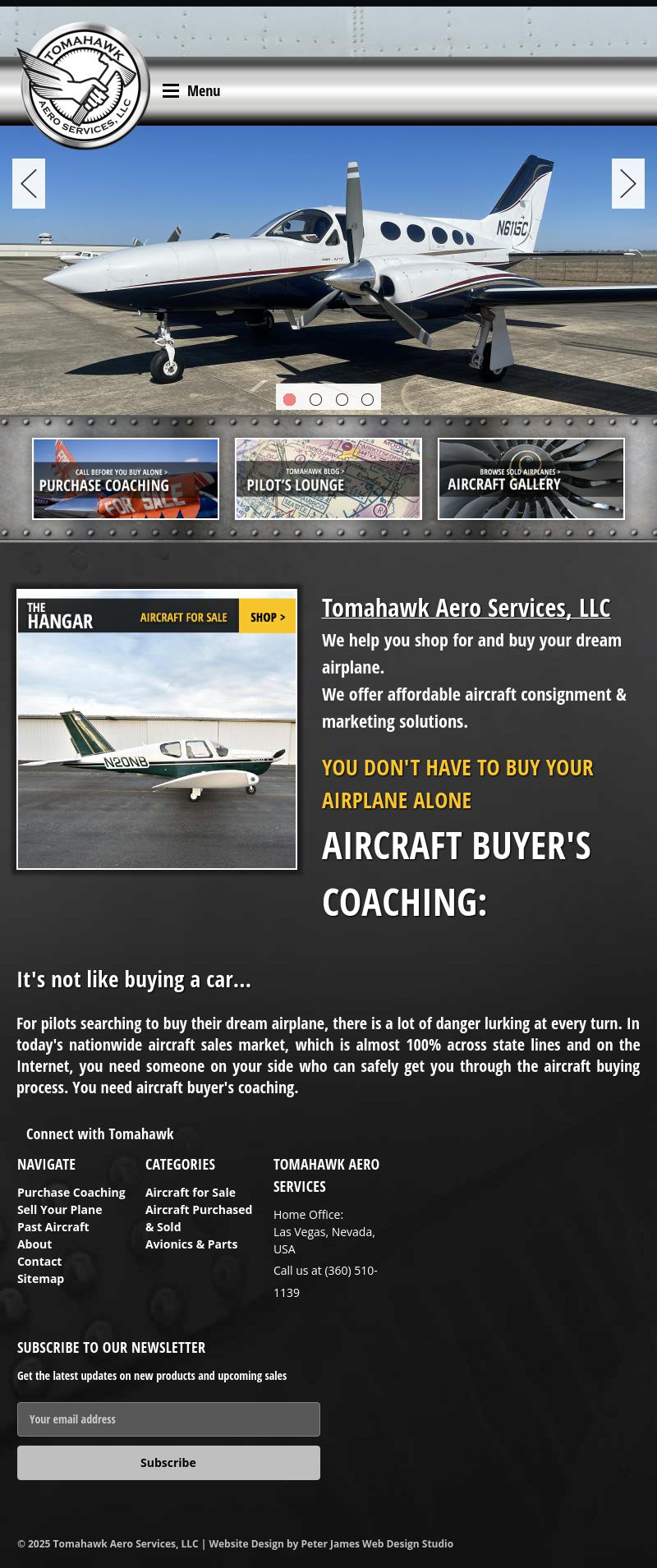
Task: Visit the Pilot's Lounge blog banner
Action: (x=328, y=479)
